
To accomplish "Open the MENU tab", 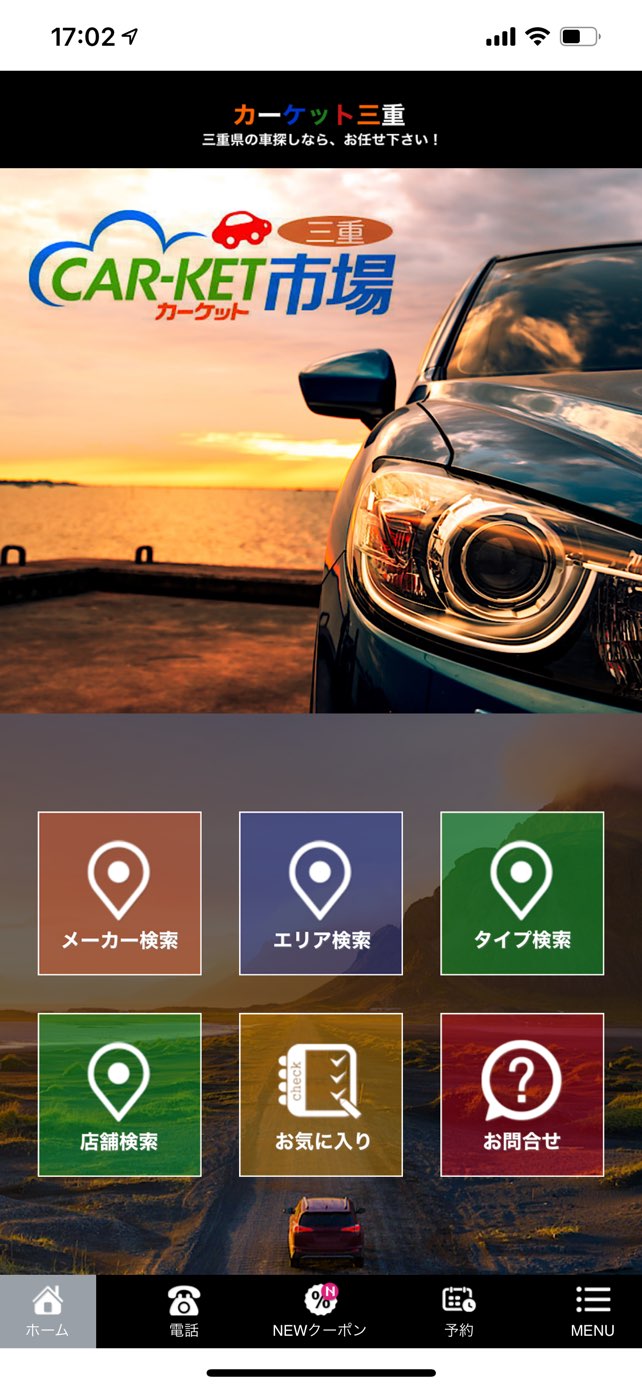I will point(593,1311).
